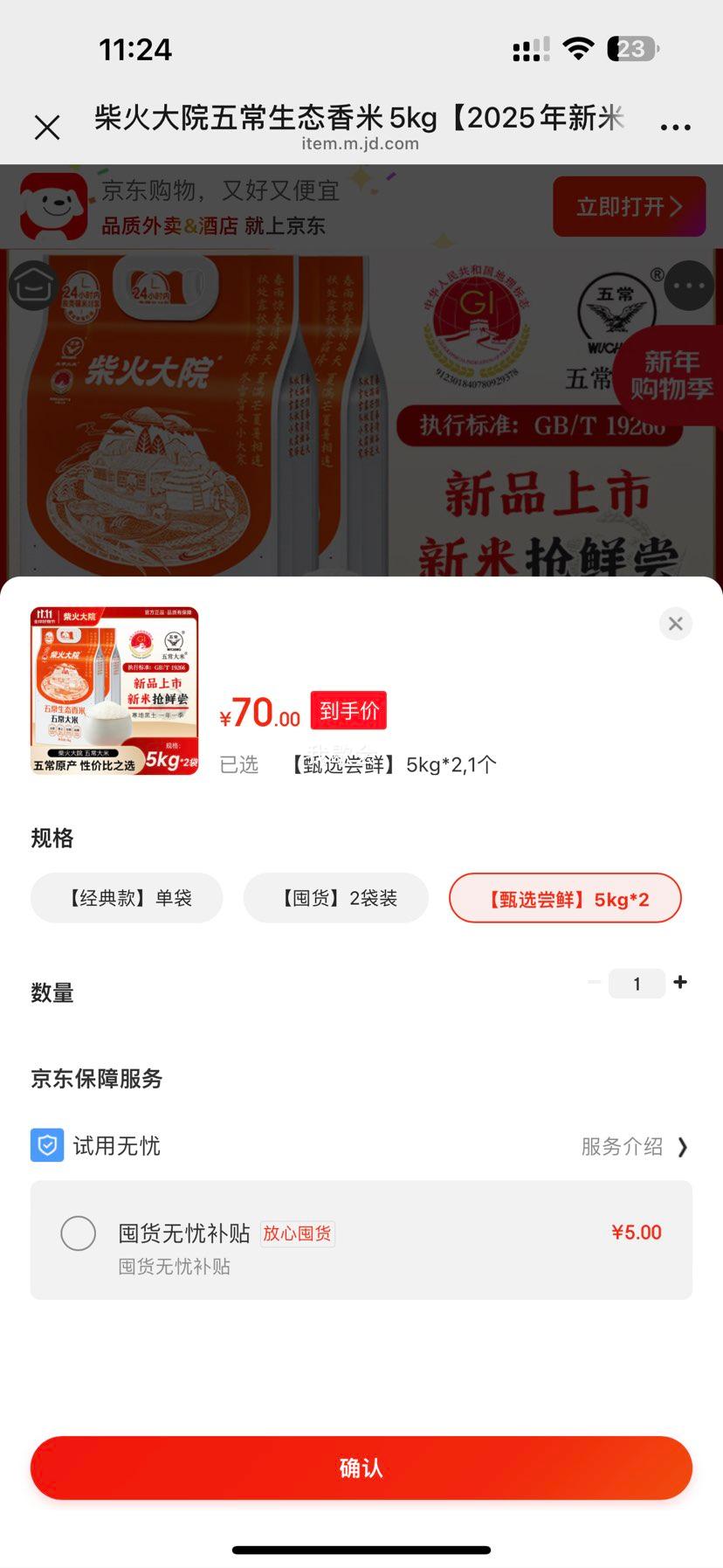Click the 试用无忧 blue shield icon
This screenshot has height=1568, width=723.
click(47, 1145)
